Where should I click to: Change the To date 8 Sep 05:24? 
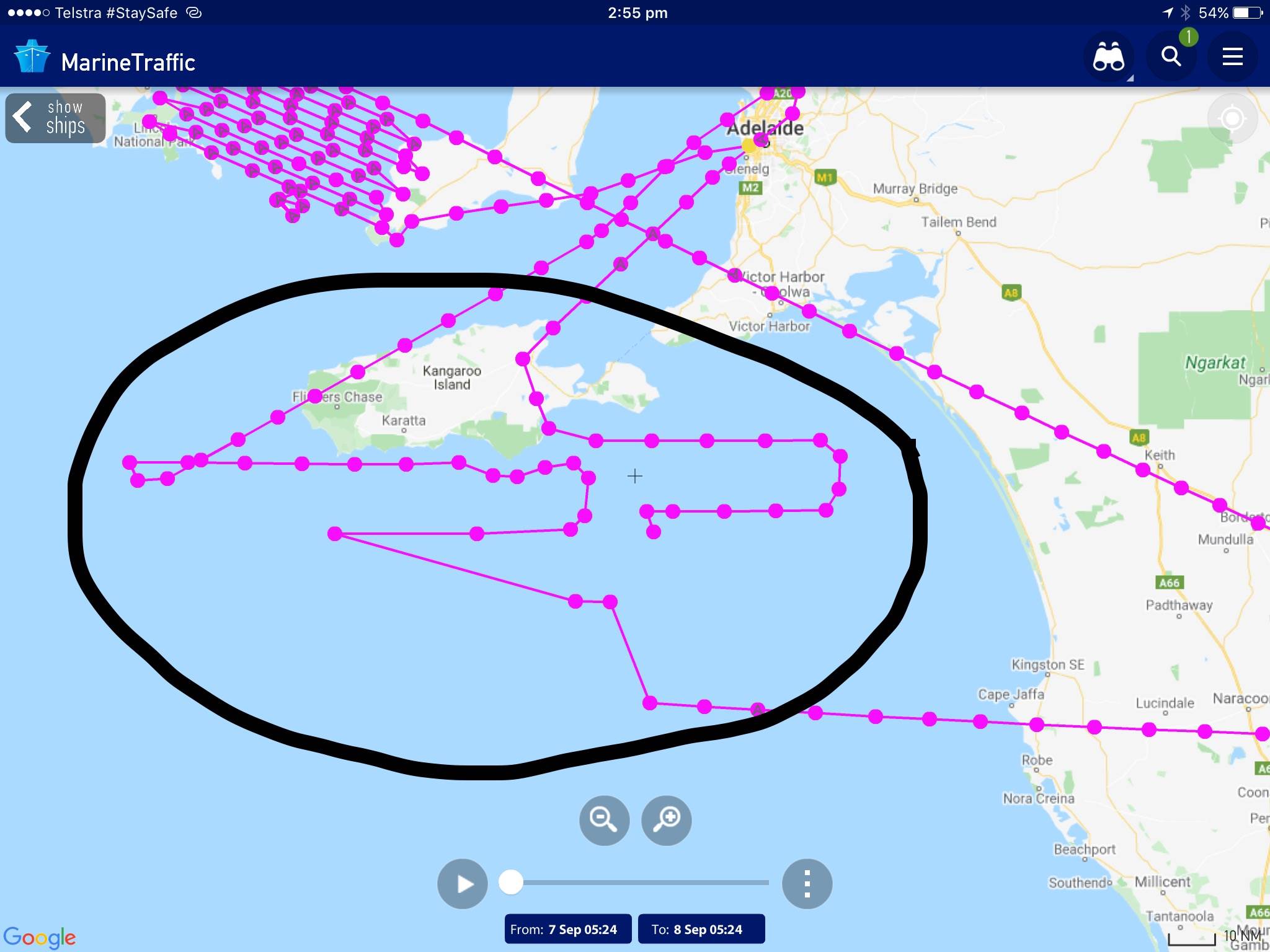click(x=701, y=929)
